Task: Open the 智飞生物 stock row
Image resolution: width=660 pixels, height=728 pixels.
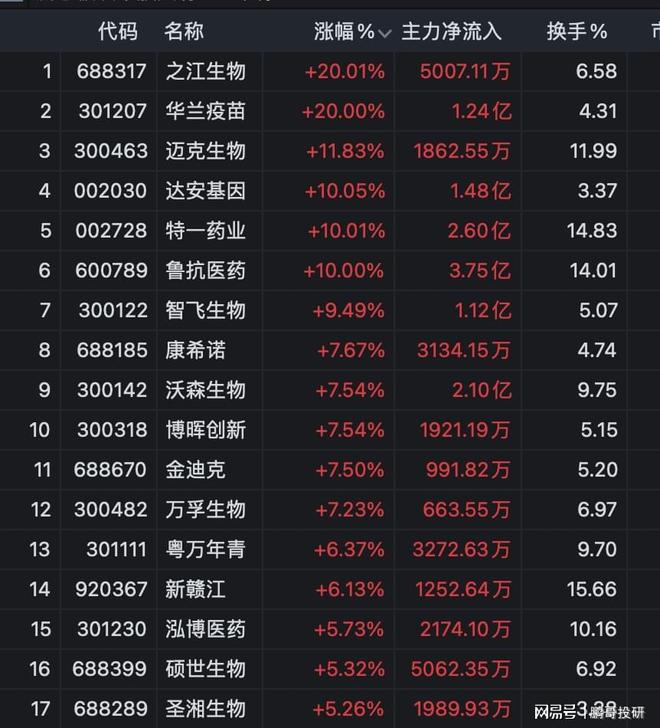Action: 205,310
